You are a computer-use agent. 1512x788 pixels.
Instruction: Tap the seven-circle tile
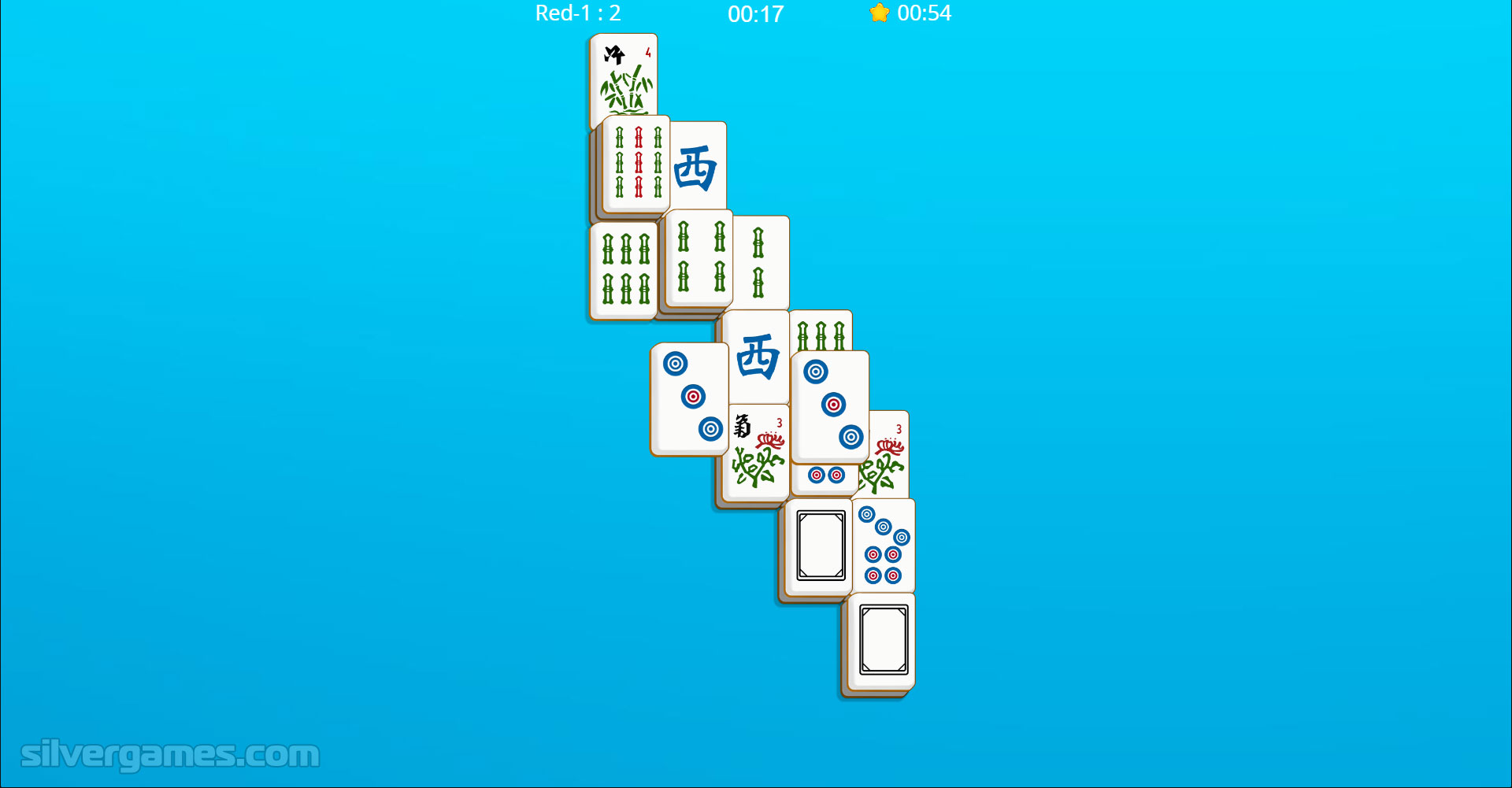click(x=884, y=545)
